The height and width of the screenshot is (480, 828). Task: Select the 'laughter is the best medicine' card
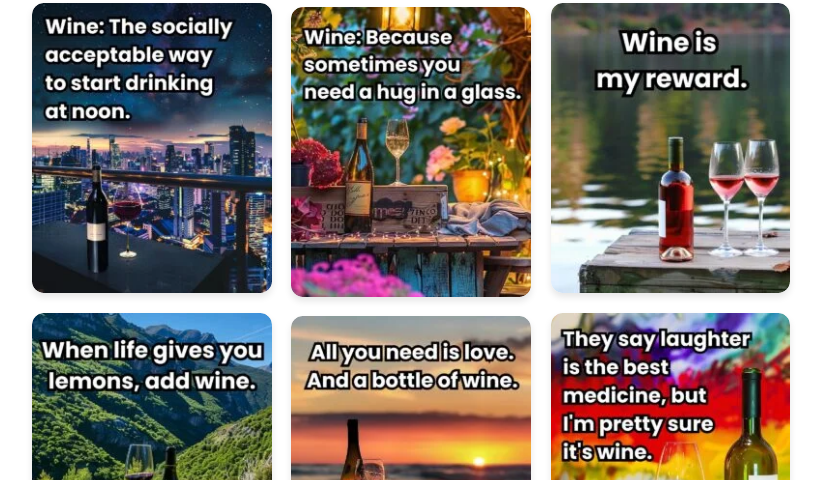point(670,397)
